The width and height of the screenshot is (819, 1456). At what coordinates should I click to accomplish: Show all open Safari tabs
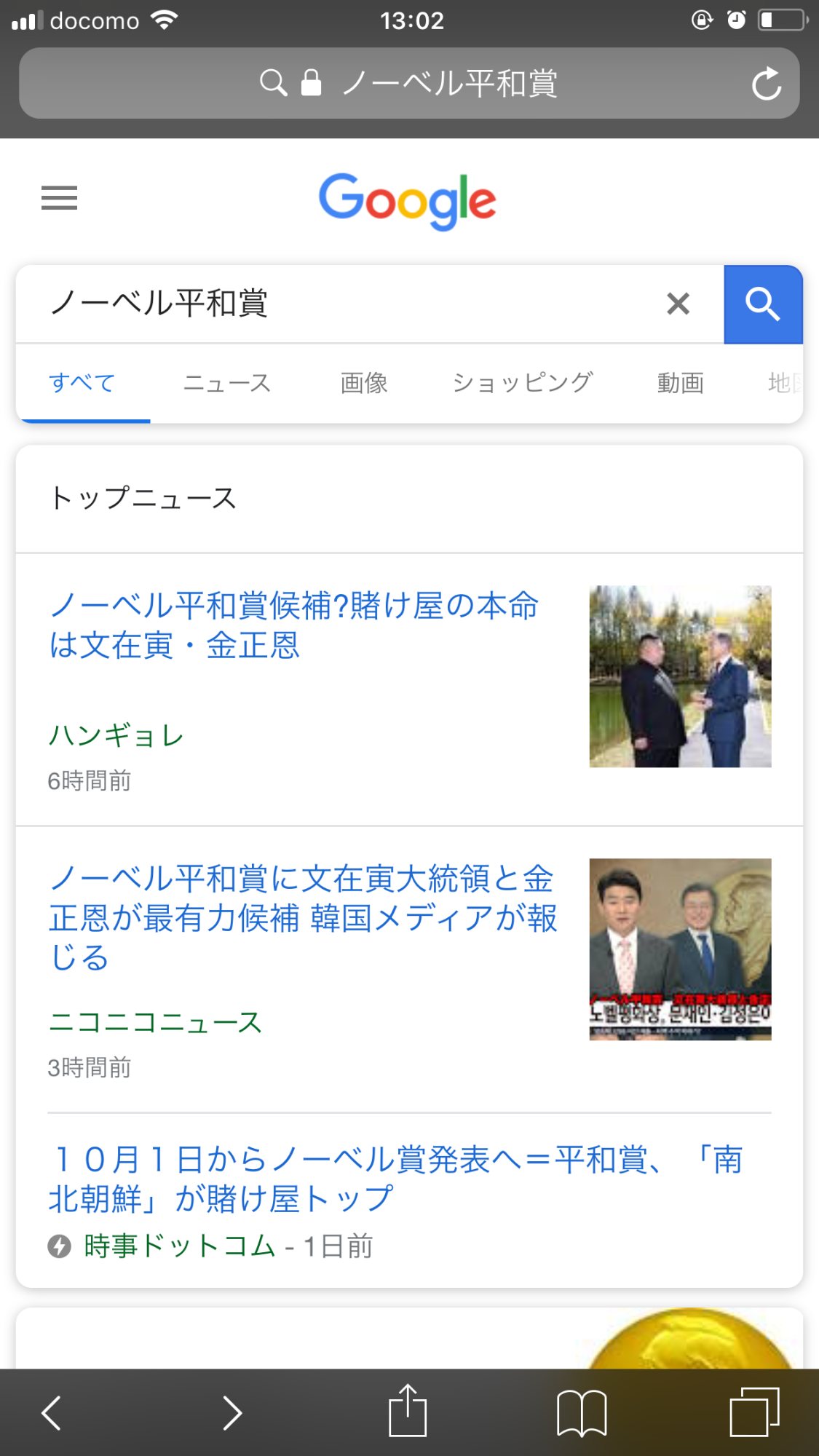754,1412
